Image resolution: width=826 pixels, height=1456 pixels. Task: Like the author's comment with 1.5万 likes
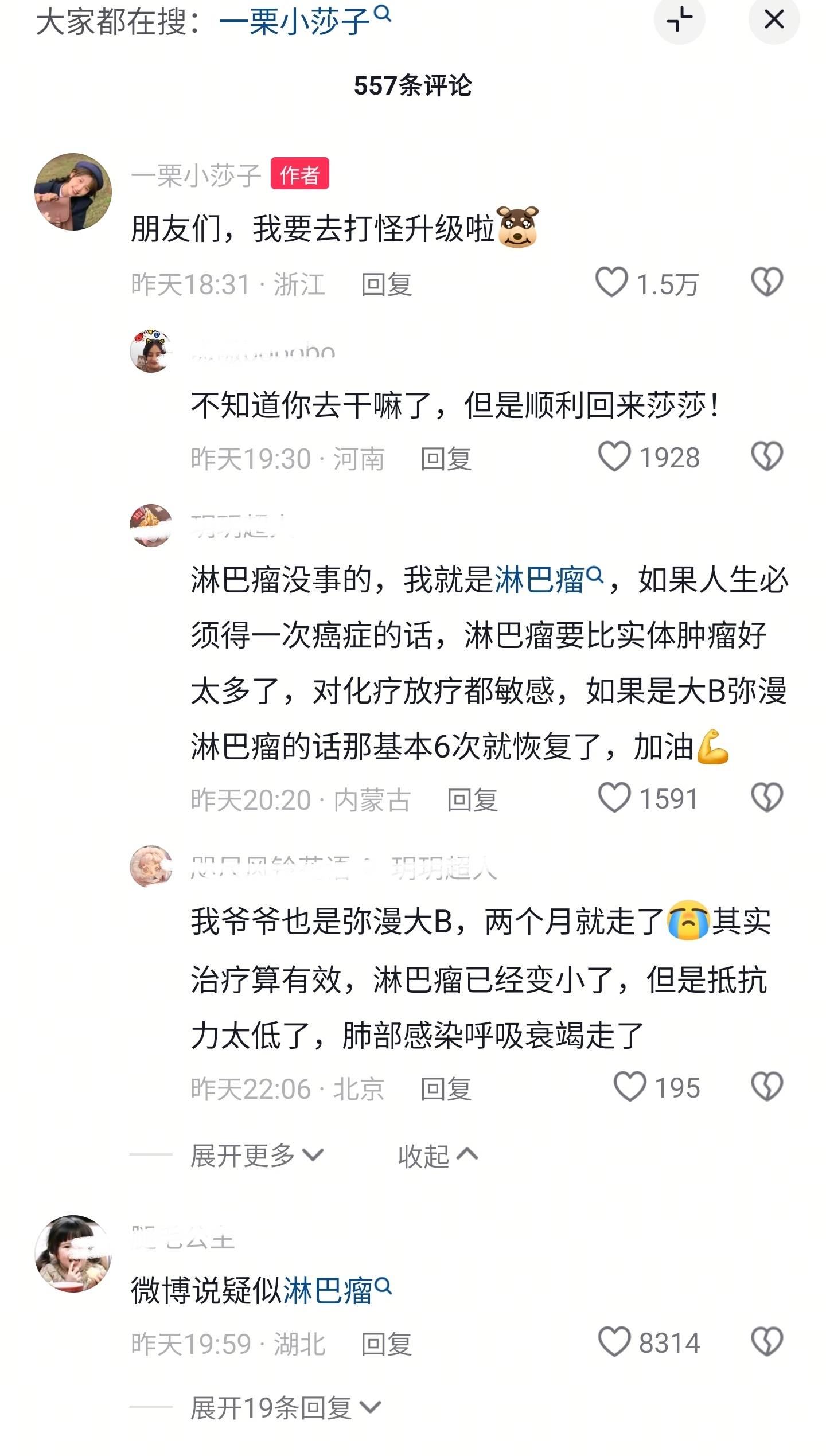pos(612,282)
